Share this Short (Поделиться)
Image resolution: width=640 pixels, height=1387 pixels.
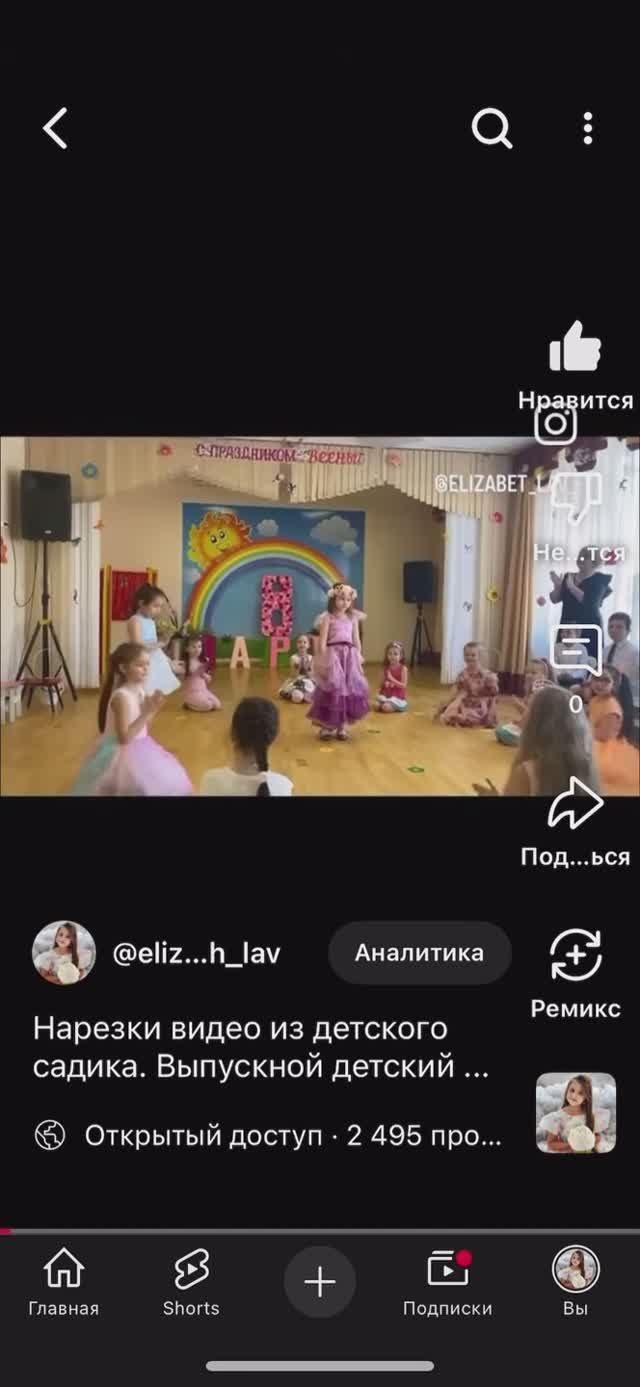click(576, 806)
